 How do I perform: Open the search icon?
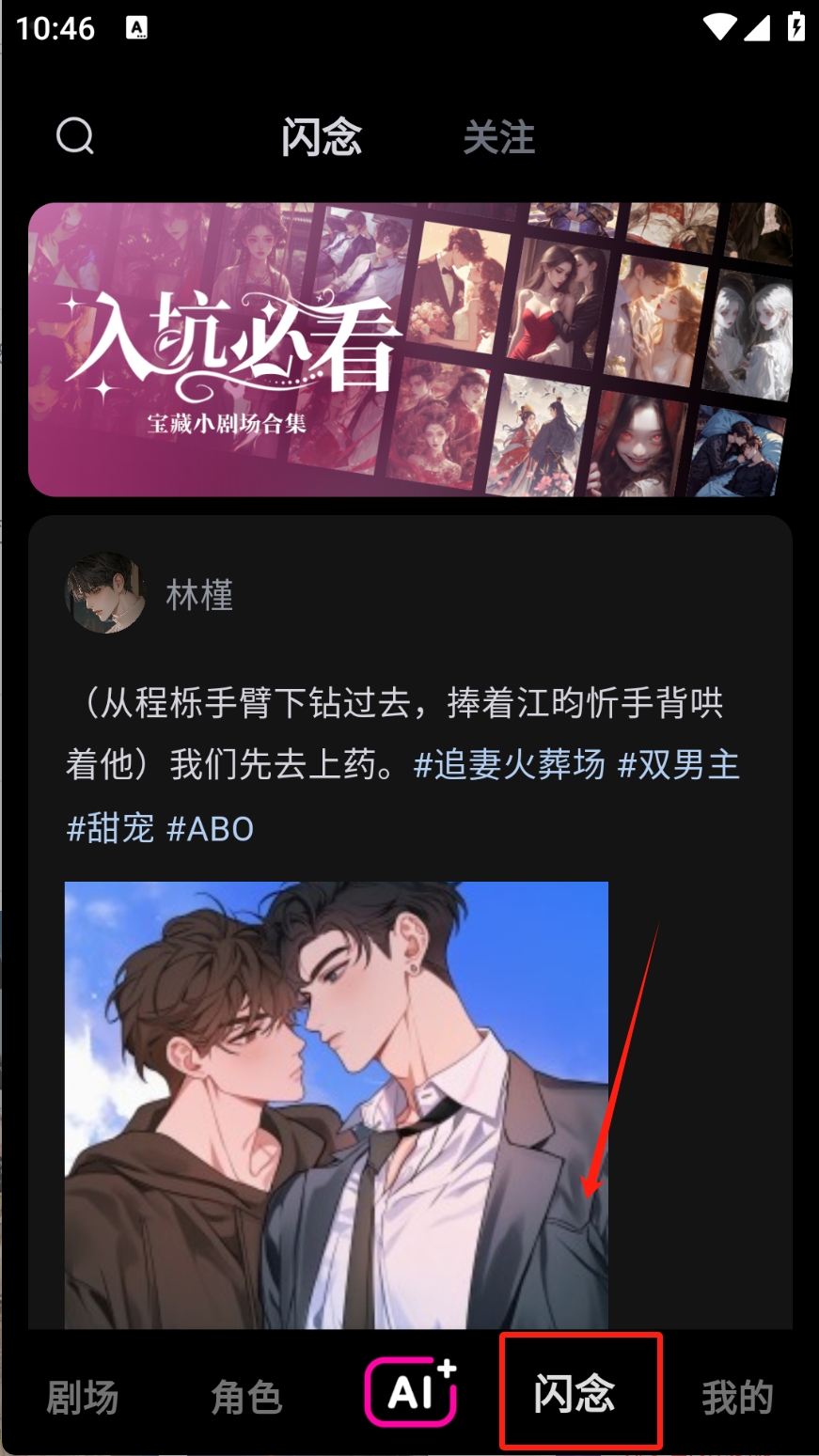pos(75,137)
